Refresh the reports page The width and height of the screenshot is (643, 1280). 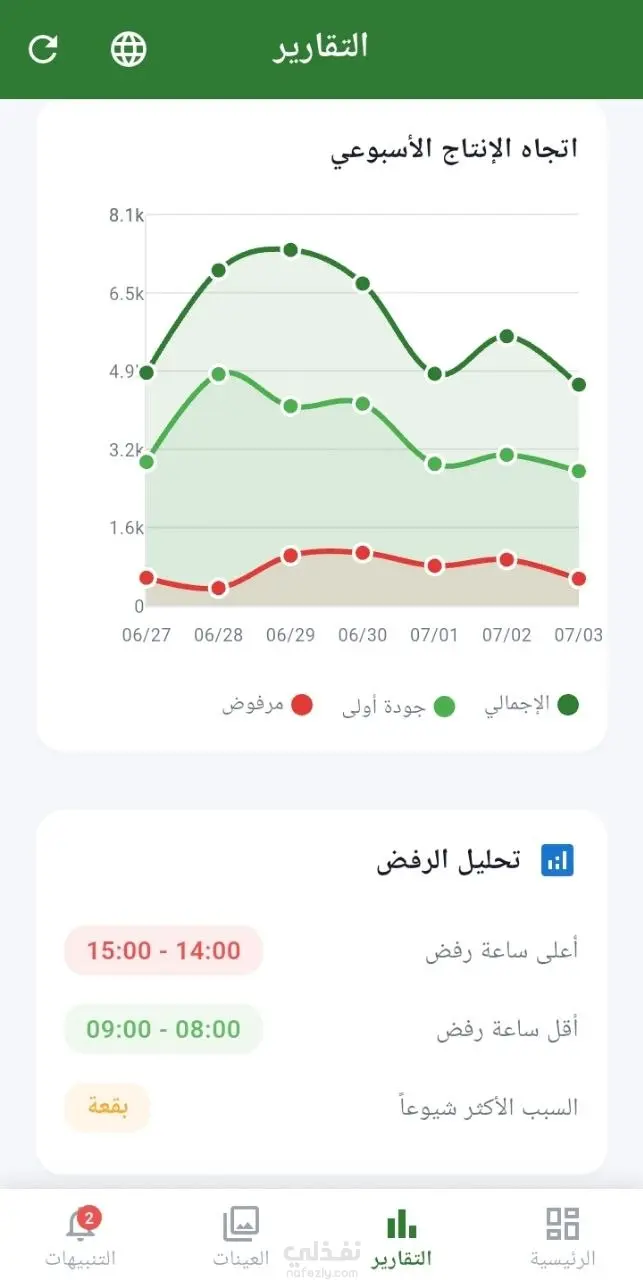[43, 48]
